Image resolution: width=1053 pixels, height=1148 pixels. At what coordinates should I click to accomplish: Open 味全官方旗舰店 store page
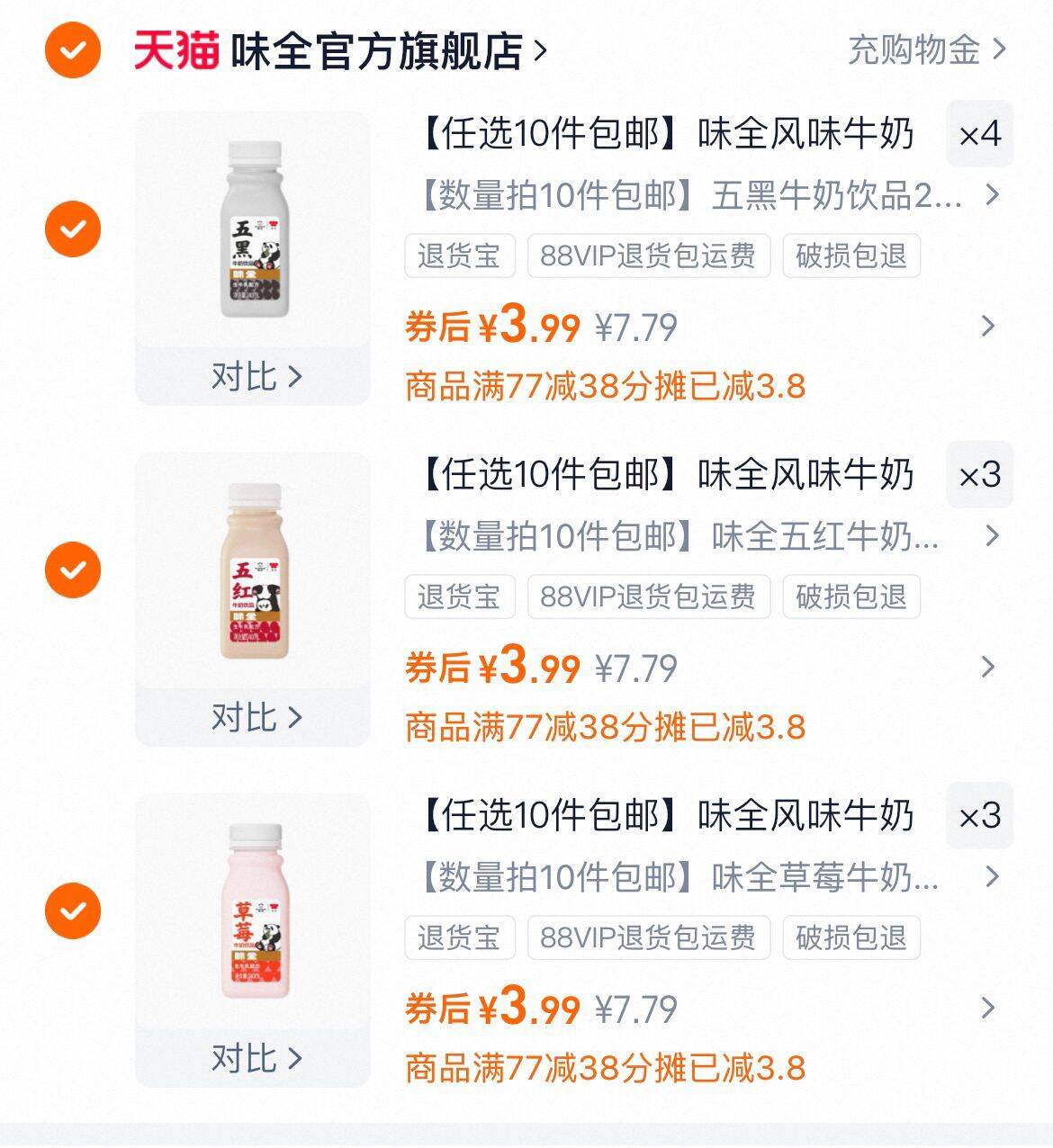(378, 51)
